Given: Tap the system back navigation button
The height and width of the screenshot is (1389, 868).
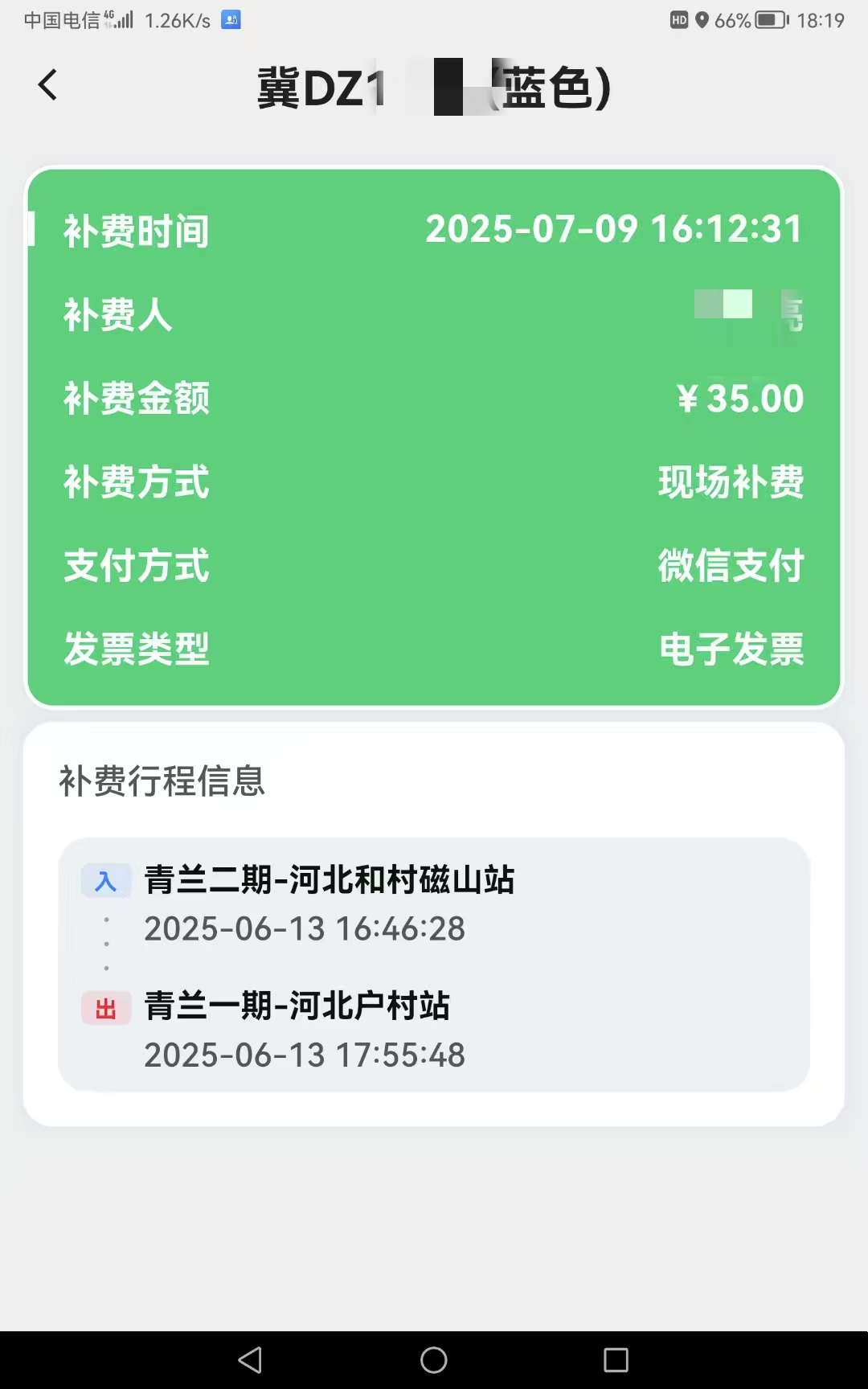Looking at the screenshot, I should [251, 1360].
